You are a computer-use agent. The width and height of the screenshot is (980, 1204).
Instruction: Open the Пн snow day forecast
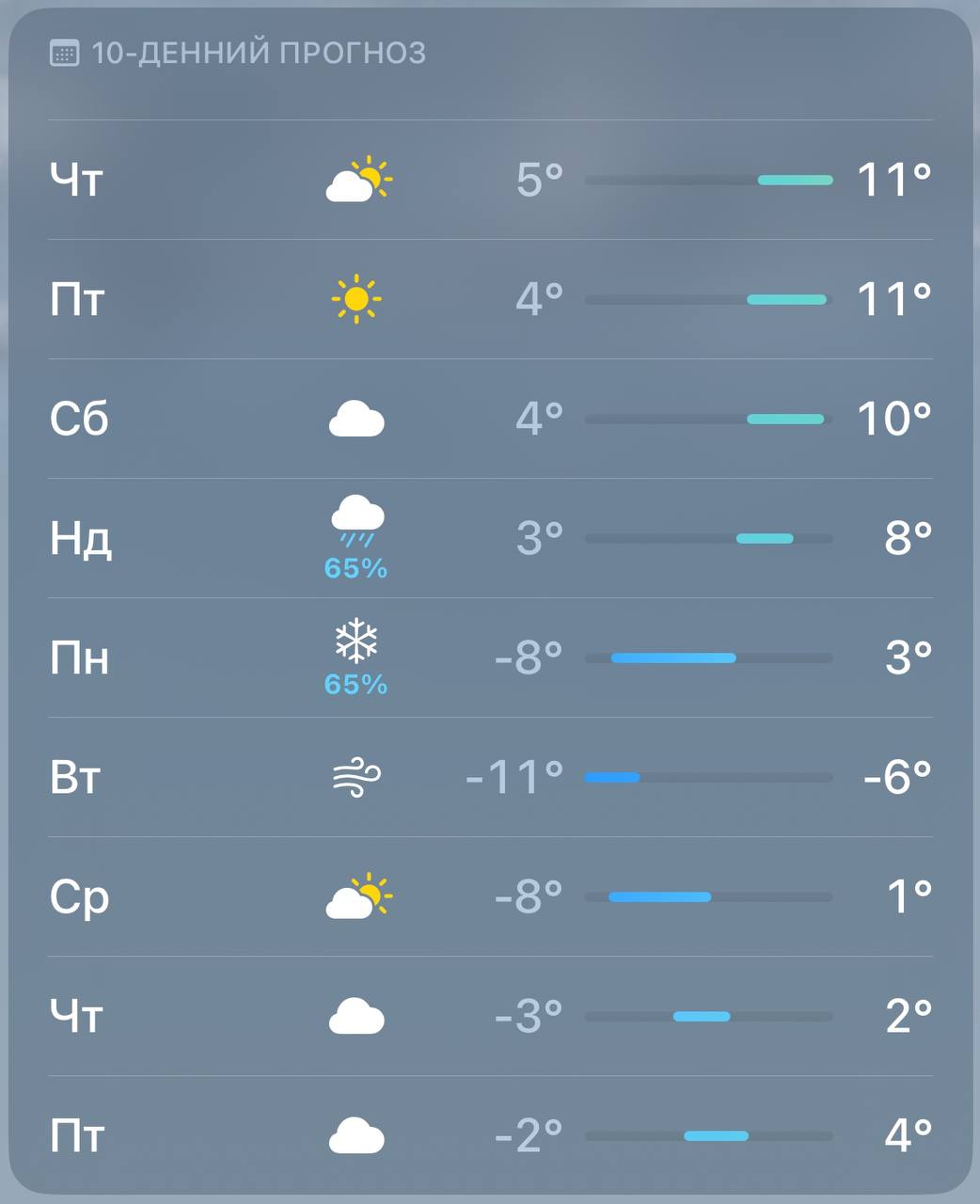coord(489,657)
